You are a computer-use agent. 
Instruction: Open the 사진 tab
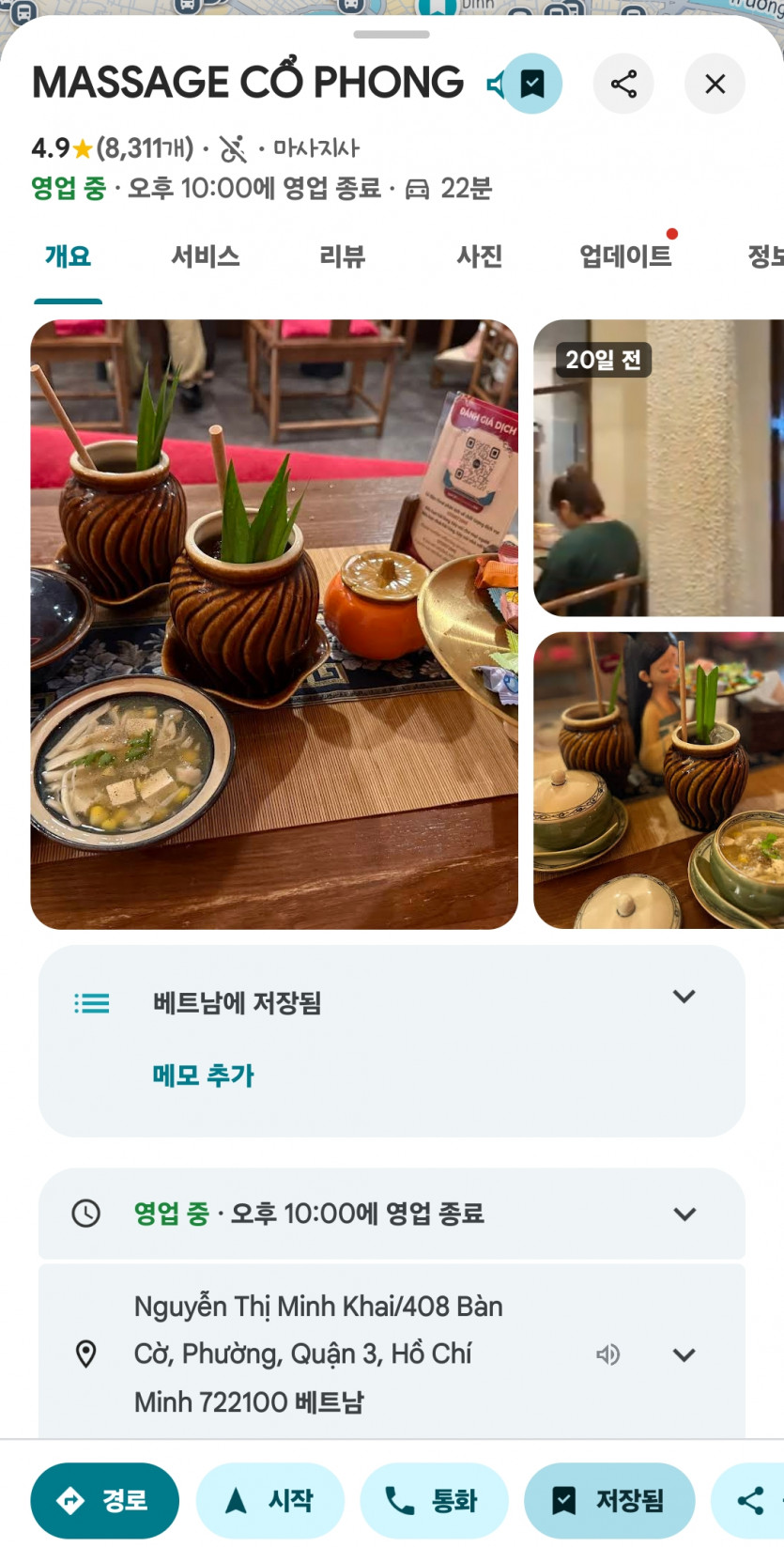479,256
